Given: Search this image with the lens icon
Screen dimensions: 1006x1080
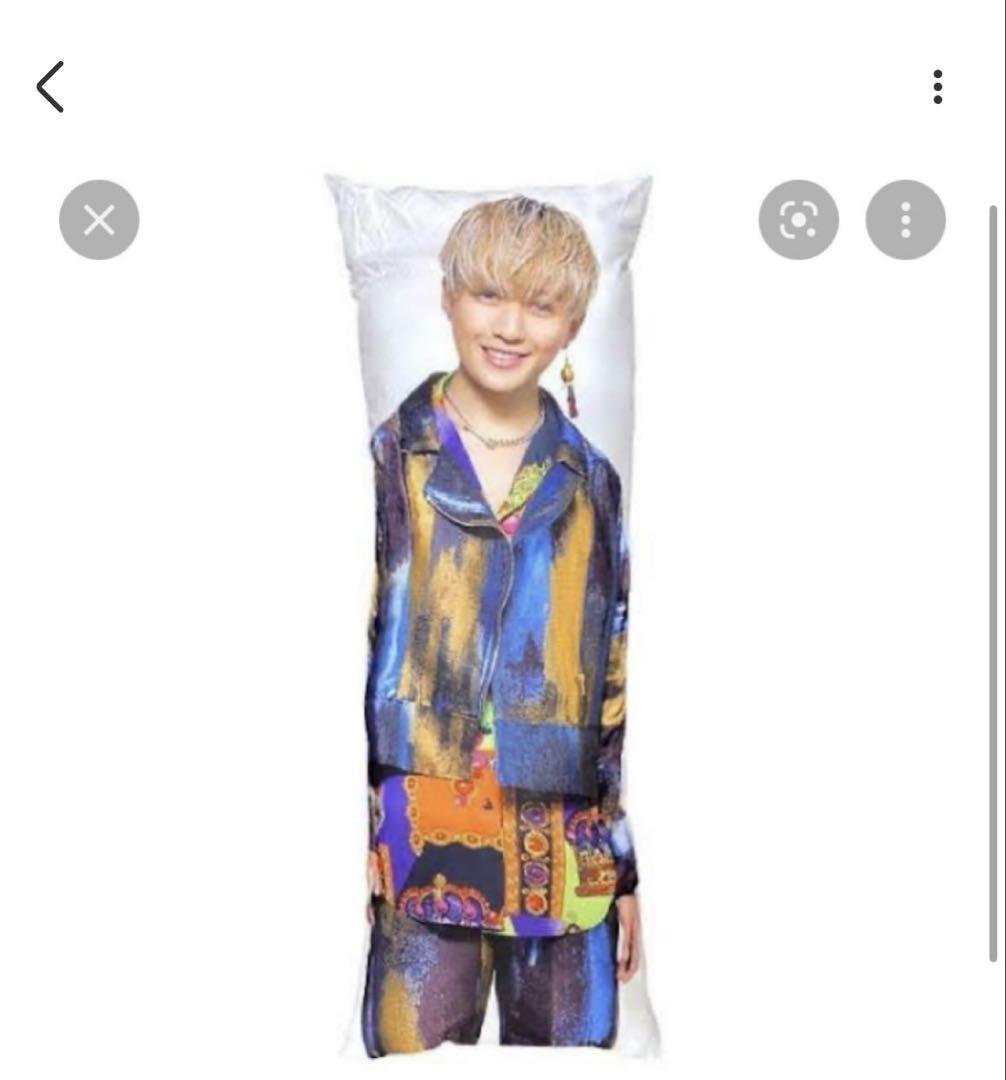Looking at the screenshot, I should [798, 220].
